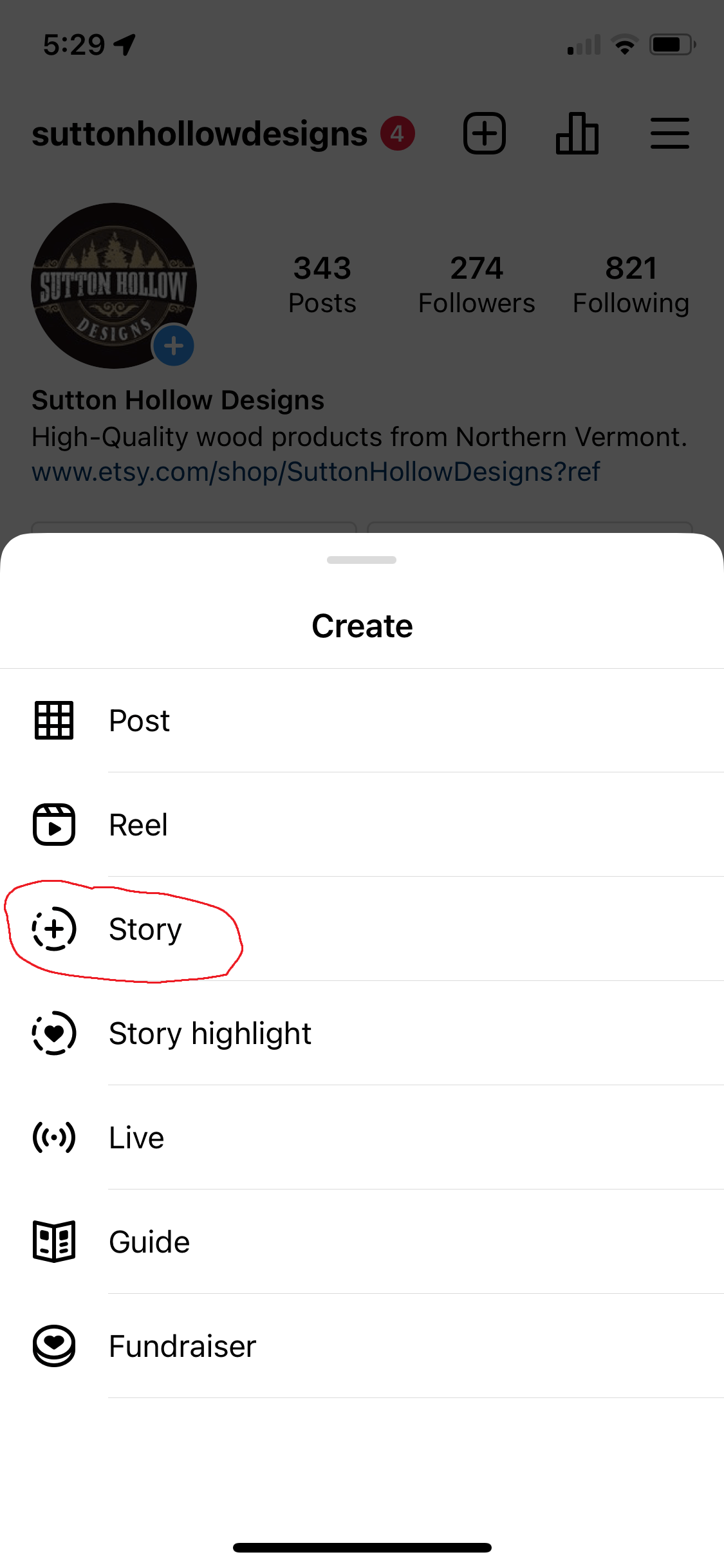
Task: Choose Live from the Create menu
Action: (x=136, y=1137)
